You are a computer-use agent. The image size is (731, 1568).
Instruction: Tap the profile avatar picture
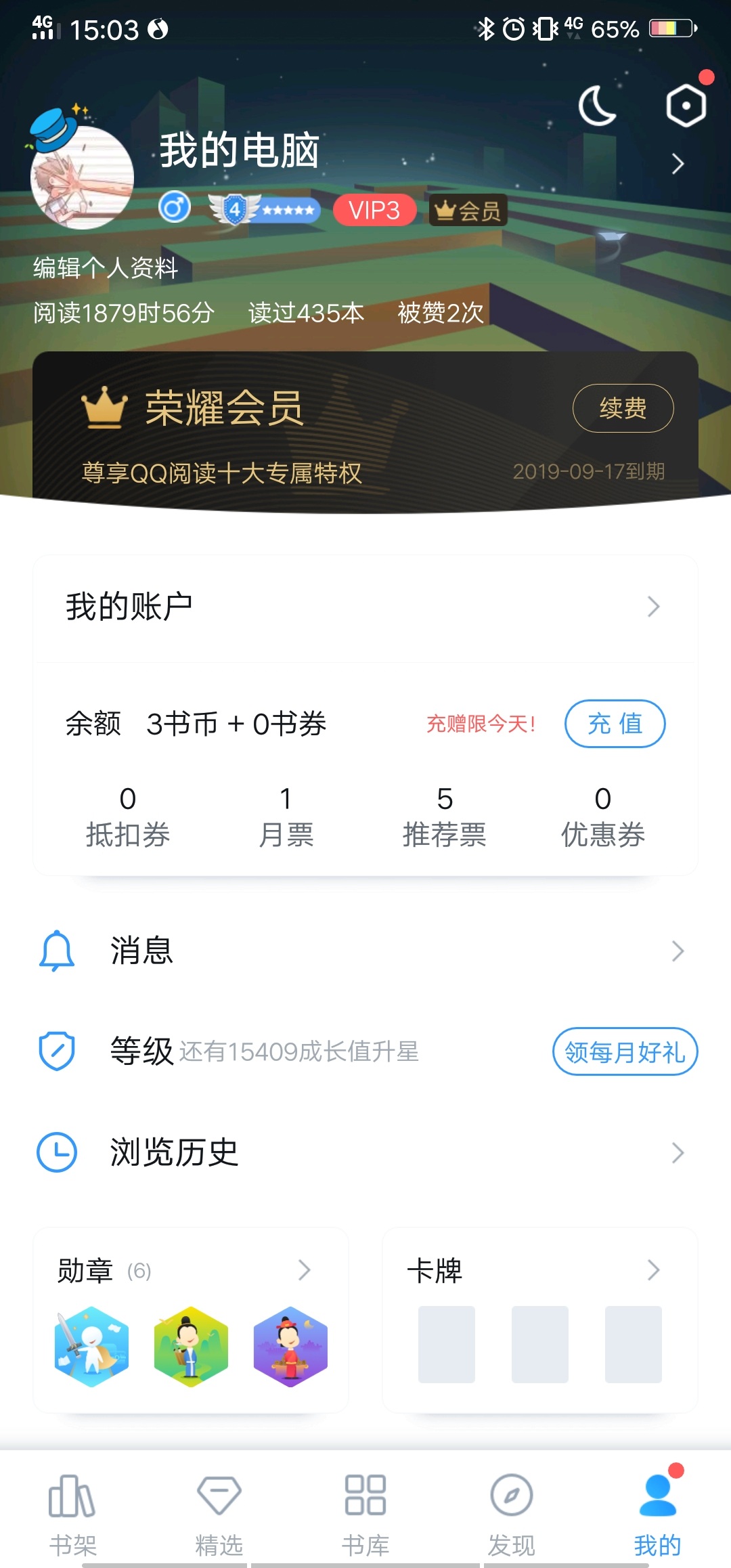pos(82,177)
